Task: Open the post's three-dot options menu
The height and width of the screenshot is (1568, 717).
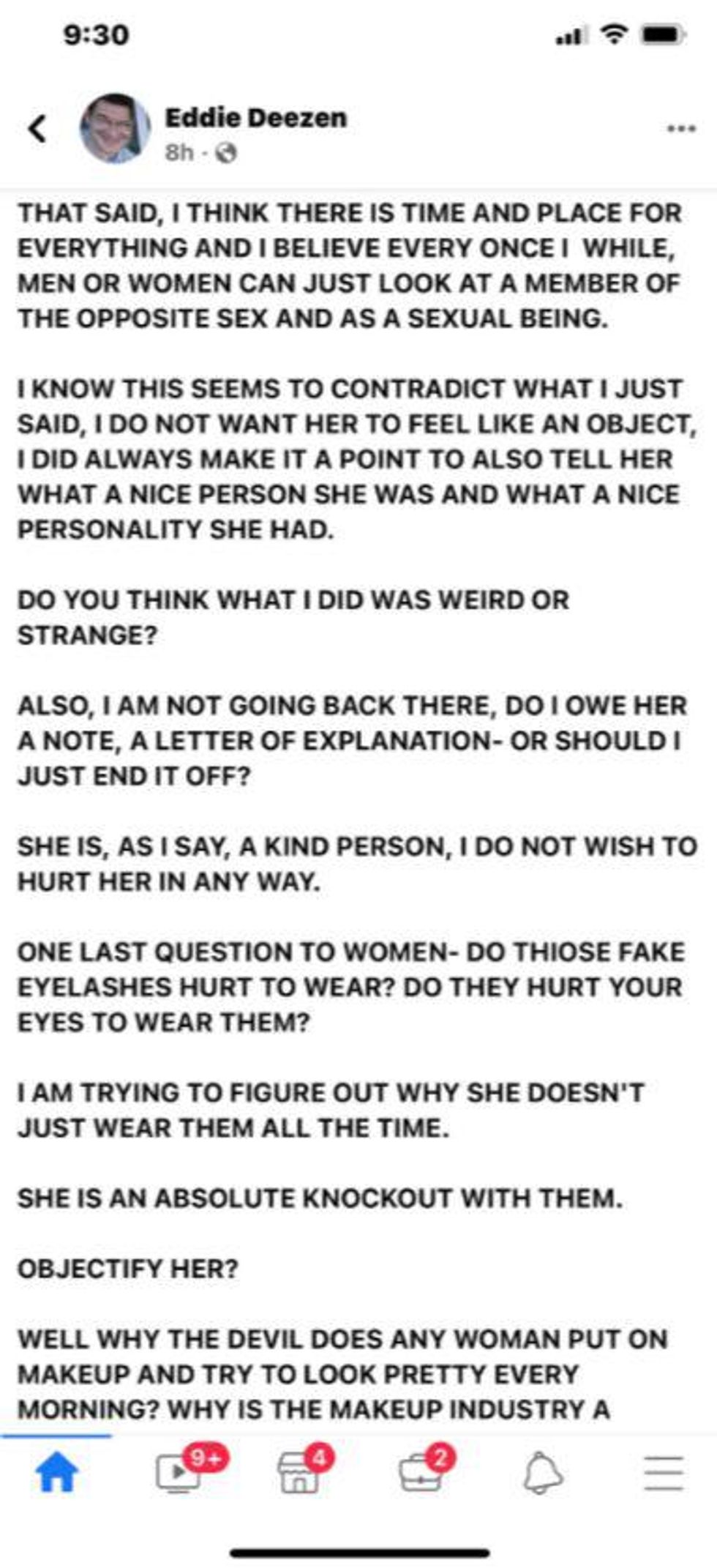Action: coord(680,129)
